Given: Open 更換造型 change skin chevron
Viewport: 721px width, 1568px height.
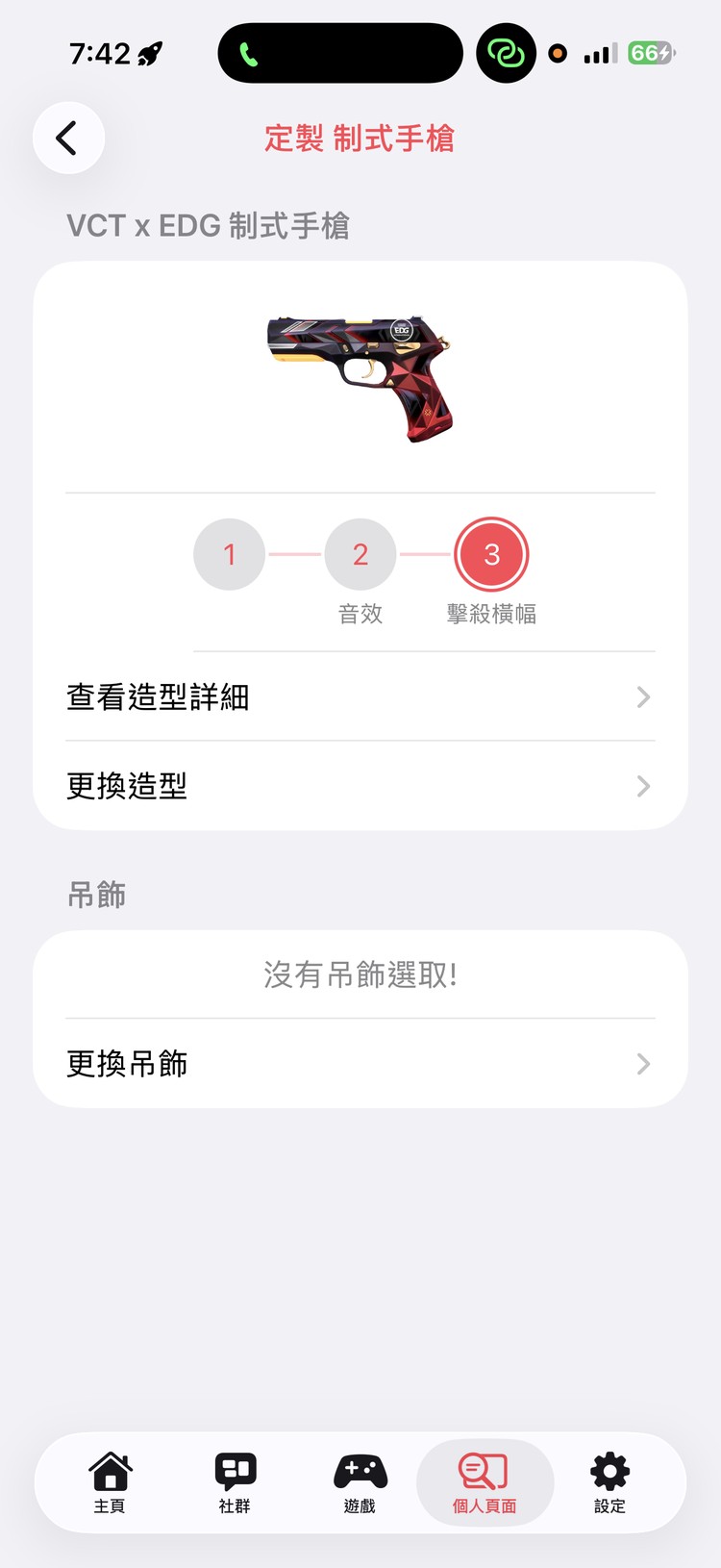Looking at the screenshot, I should (x=642, y=786).
